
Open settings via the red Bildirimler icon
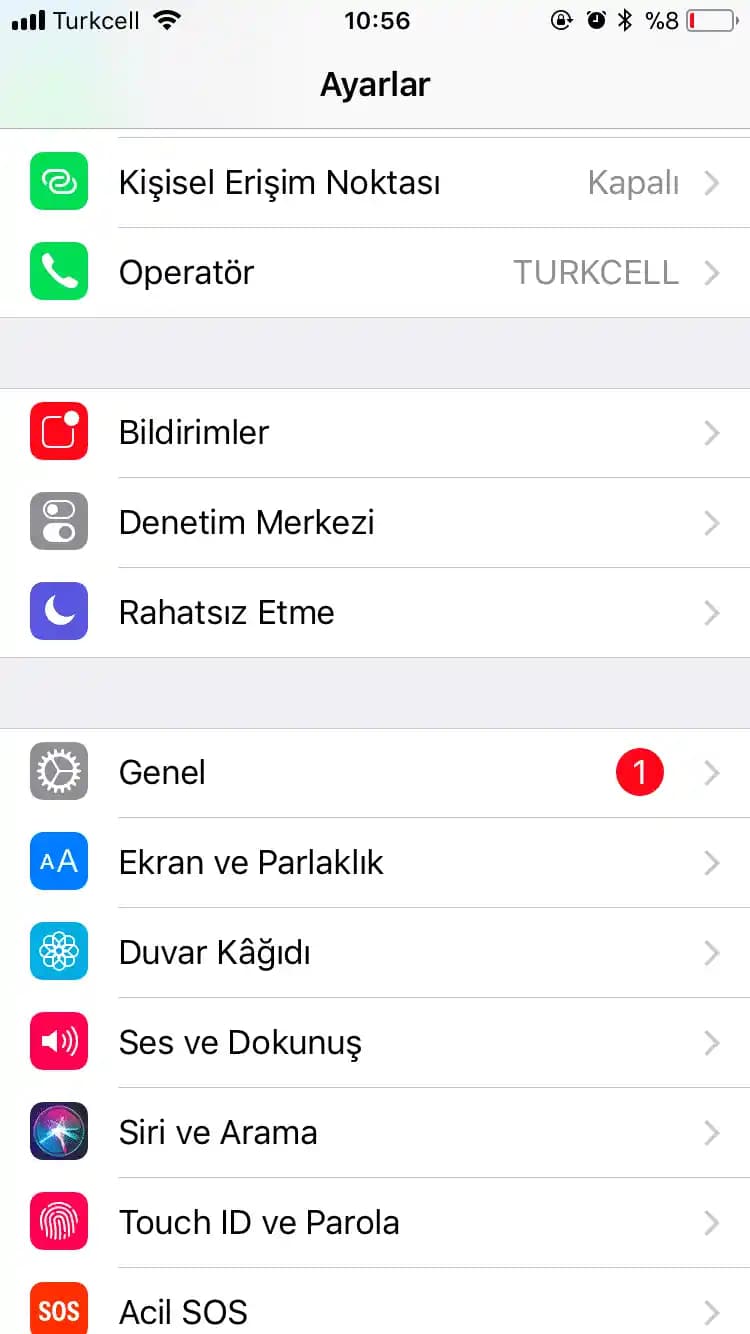58,432
